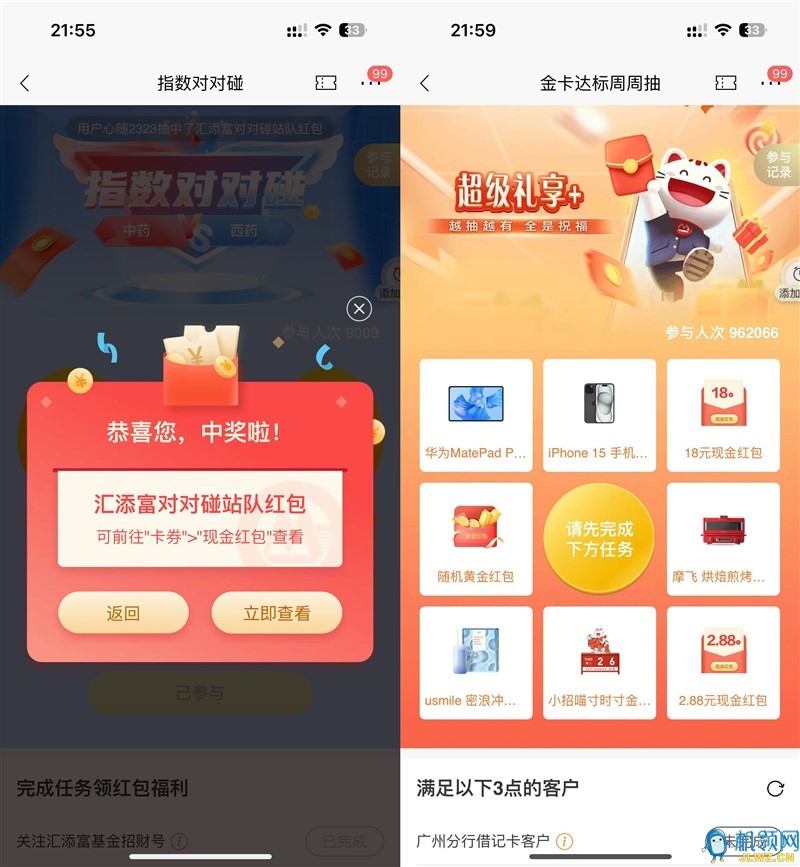The image size is (800, 867).
Task: Select the usmile 密浪冲 prize tile
Action: [x=476, y=662]
